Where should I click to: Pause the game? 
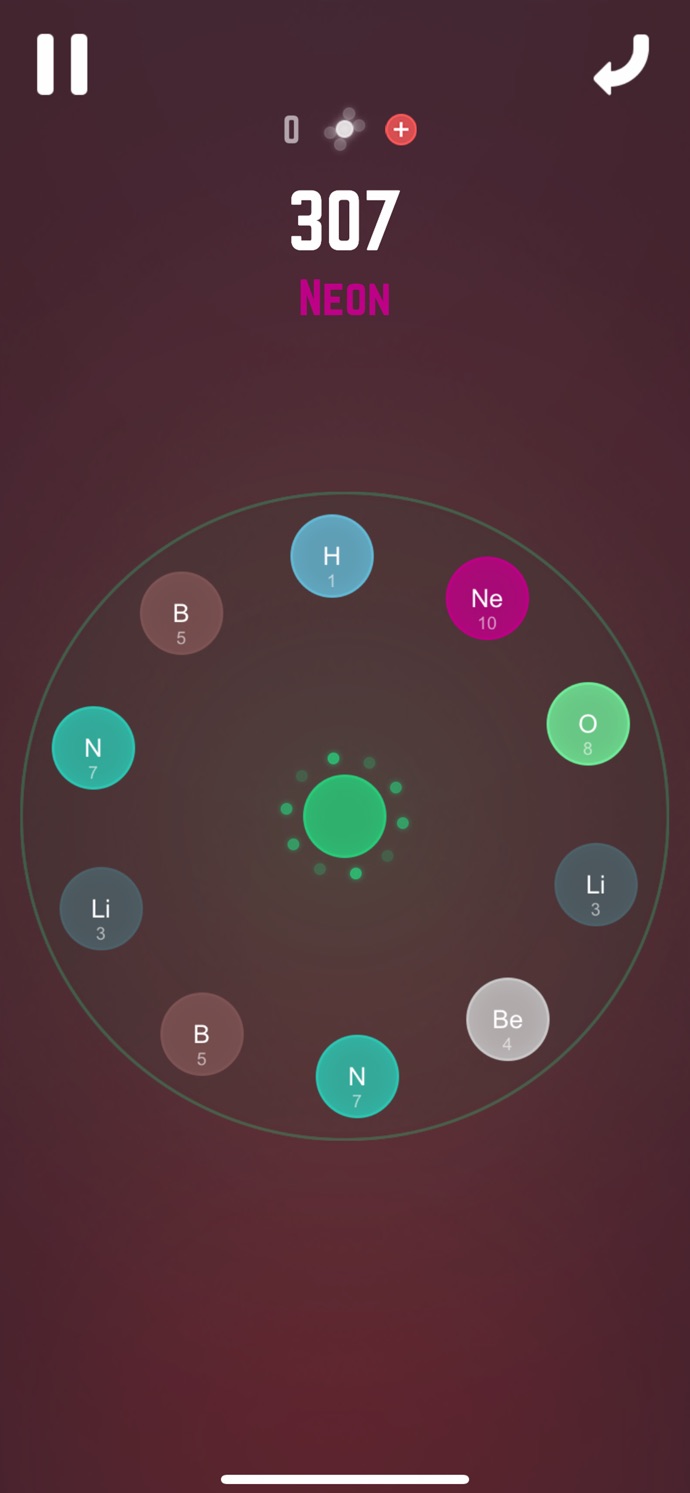pyautogui.click(x=62, y=65)
